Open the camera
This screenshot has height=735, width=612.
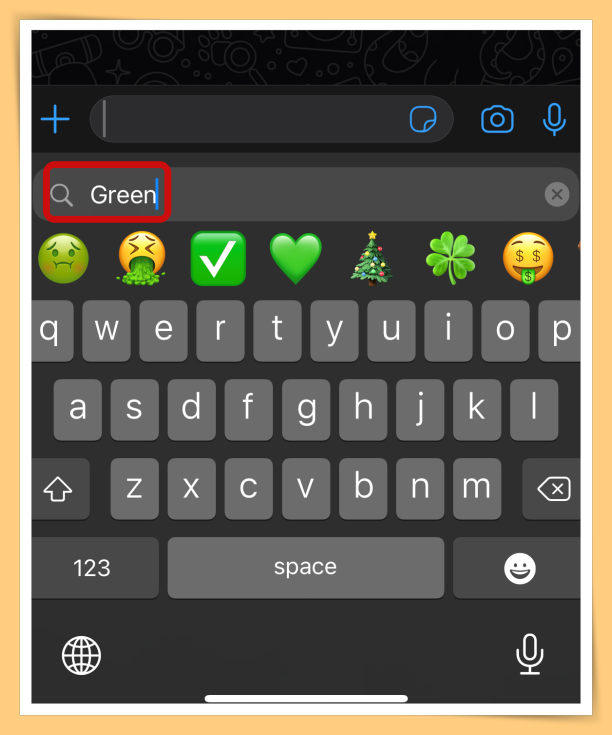coord(497,120)
